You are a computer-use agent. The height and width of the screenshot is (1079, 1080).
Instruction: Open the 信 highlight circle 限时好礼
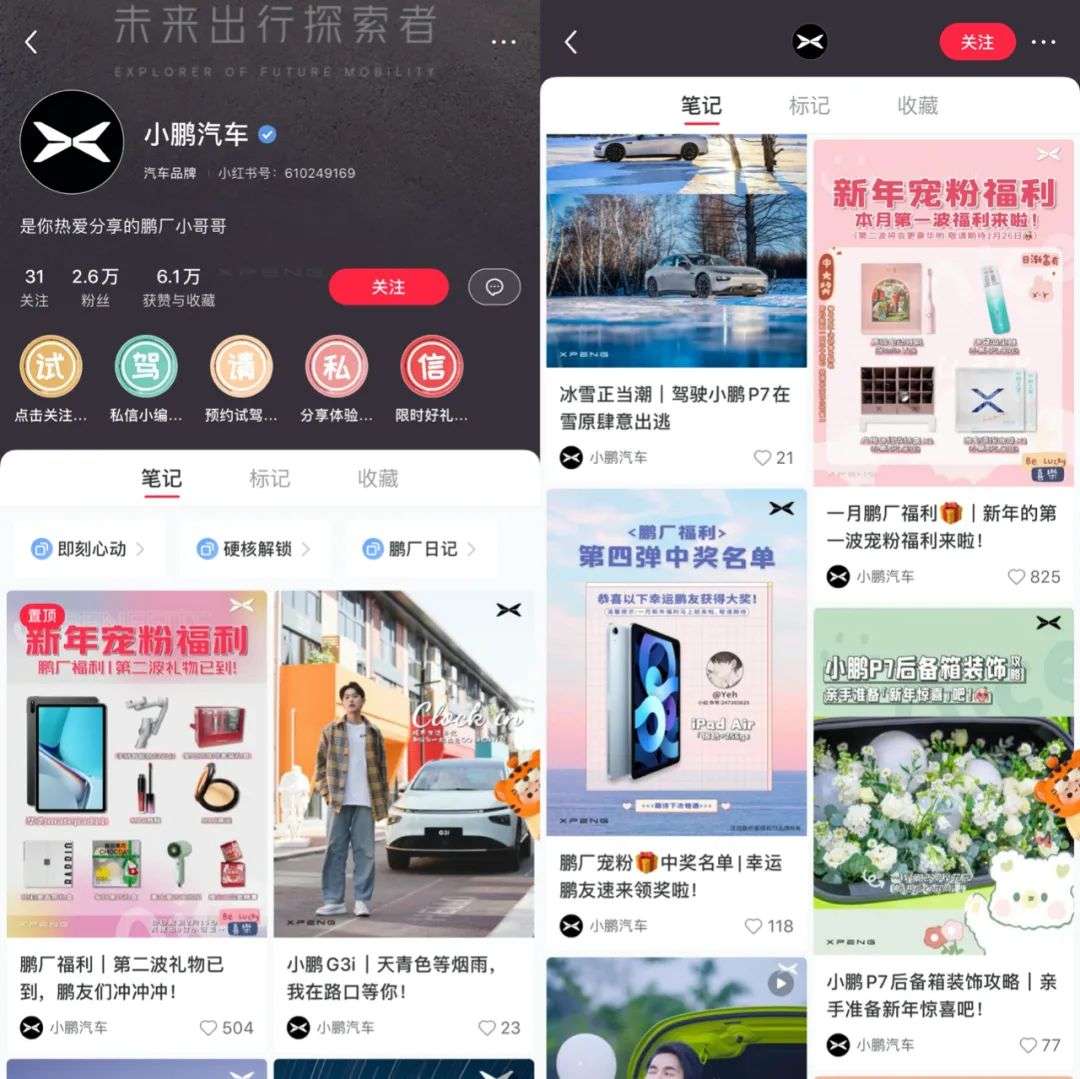432,367
